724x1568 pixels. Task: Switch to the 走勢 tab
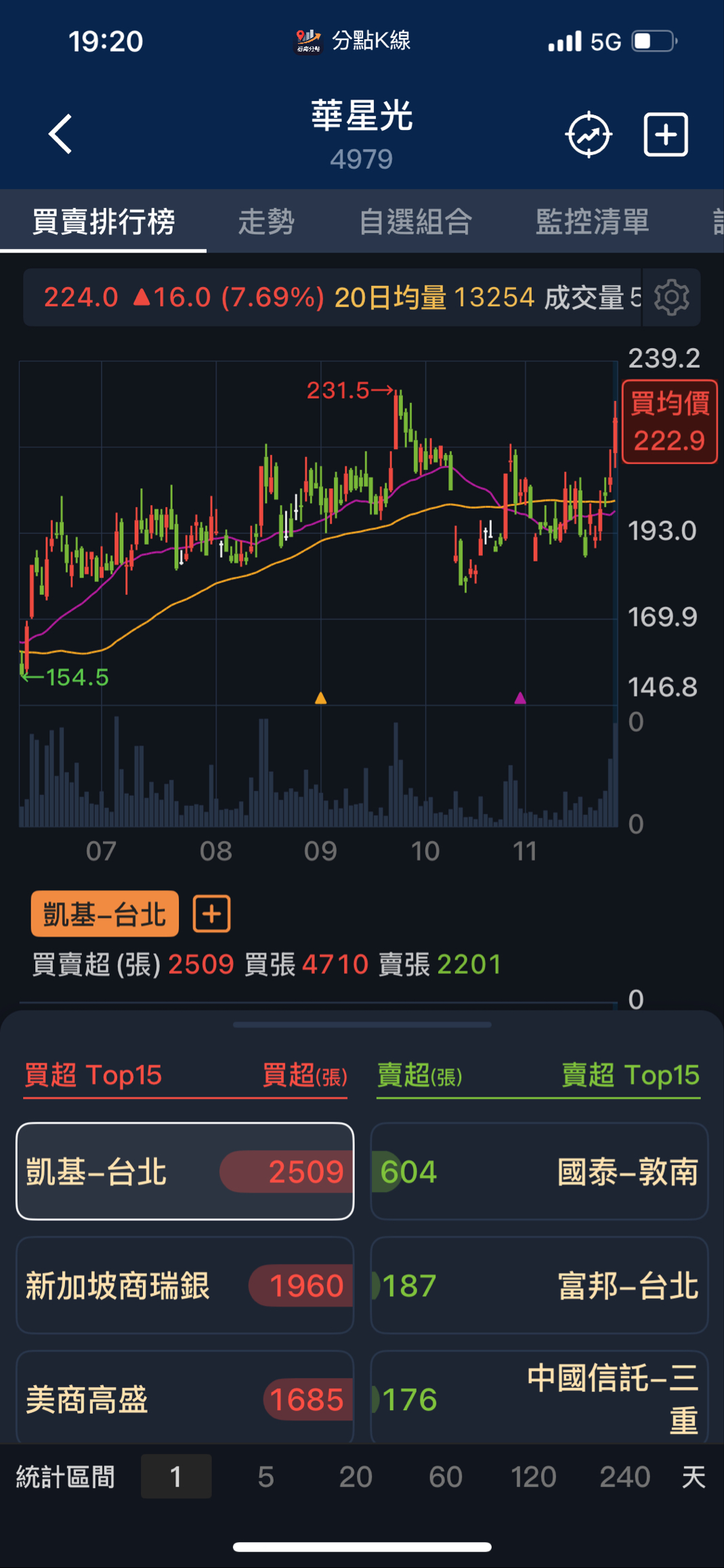pos(266,221)
